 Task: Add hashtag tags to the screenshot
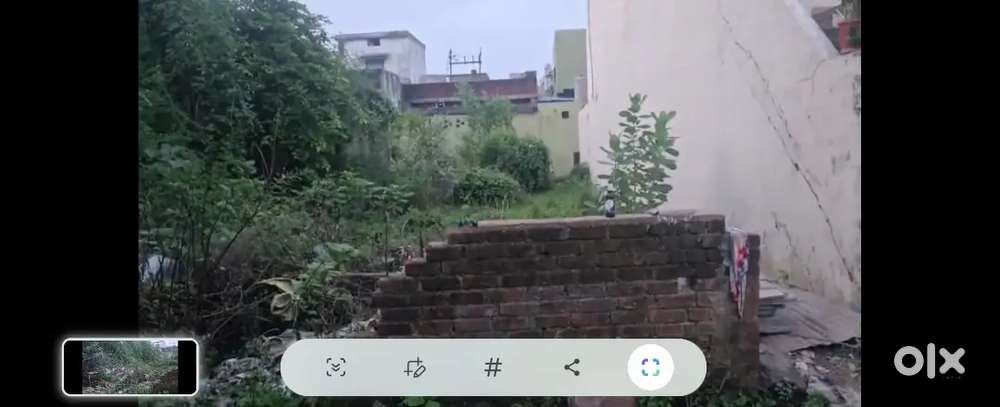point(492,367)
